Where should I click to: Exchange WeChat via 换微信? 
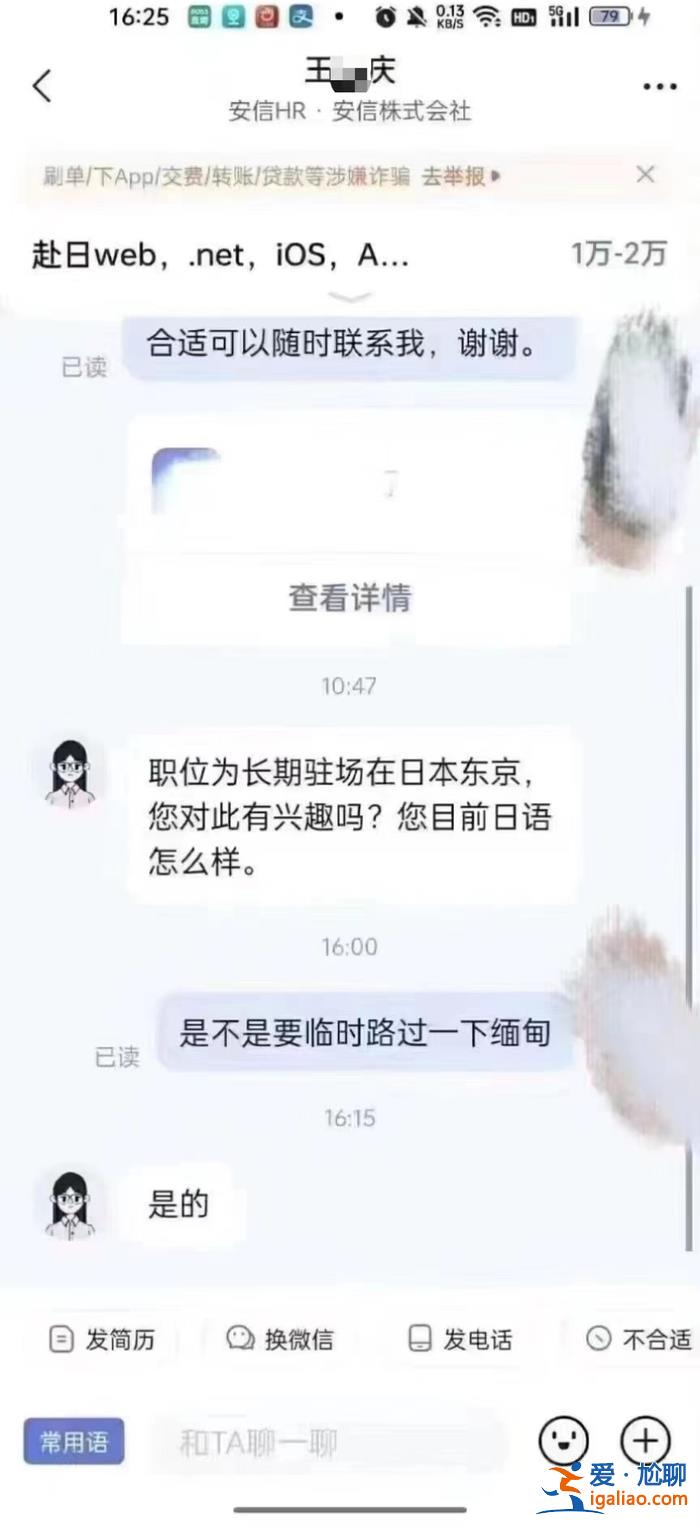coord(281,1339)
